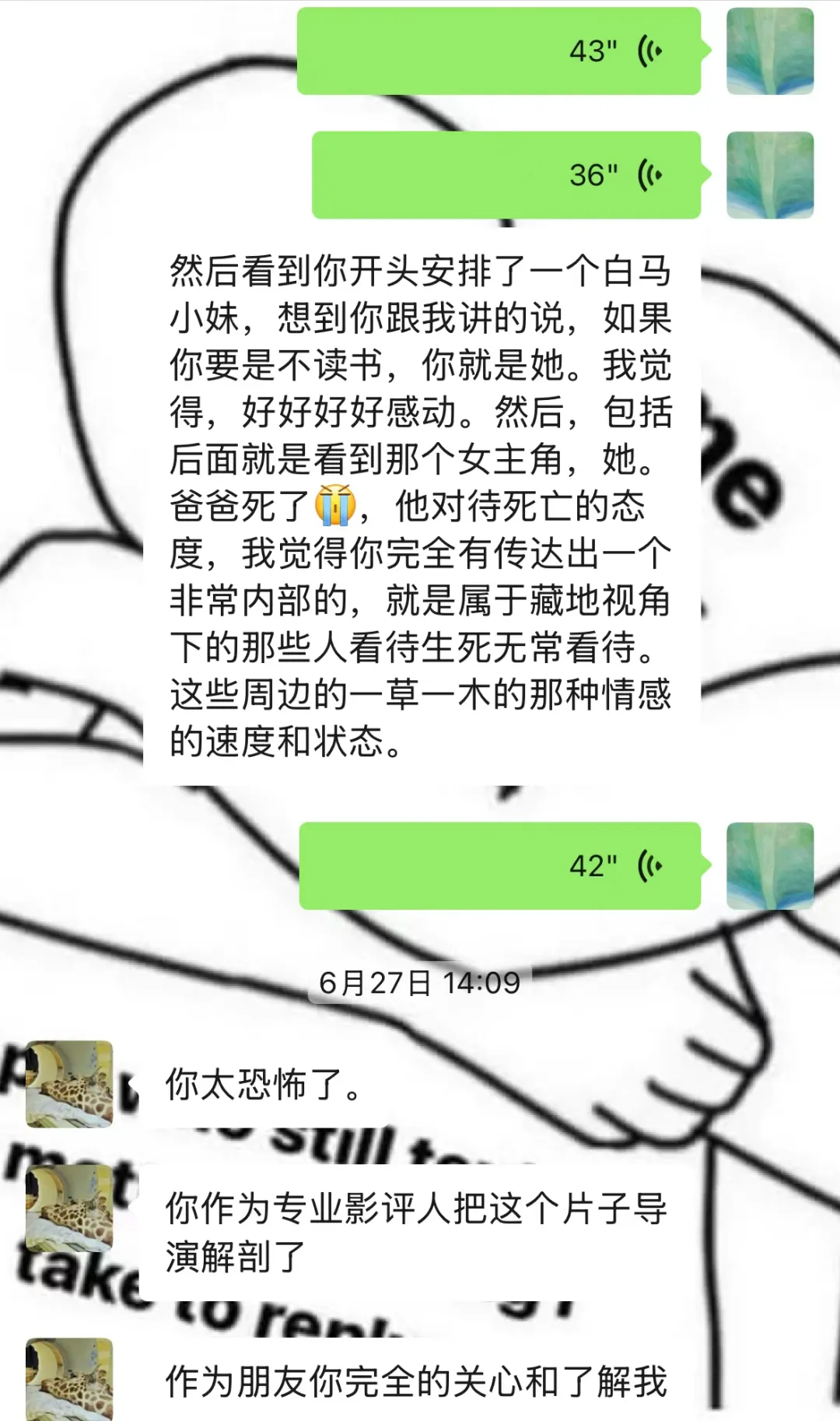Open sender avatar beside 42" voice message

point(769,865)
